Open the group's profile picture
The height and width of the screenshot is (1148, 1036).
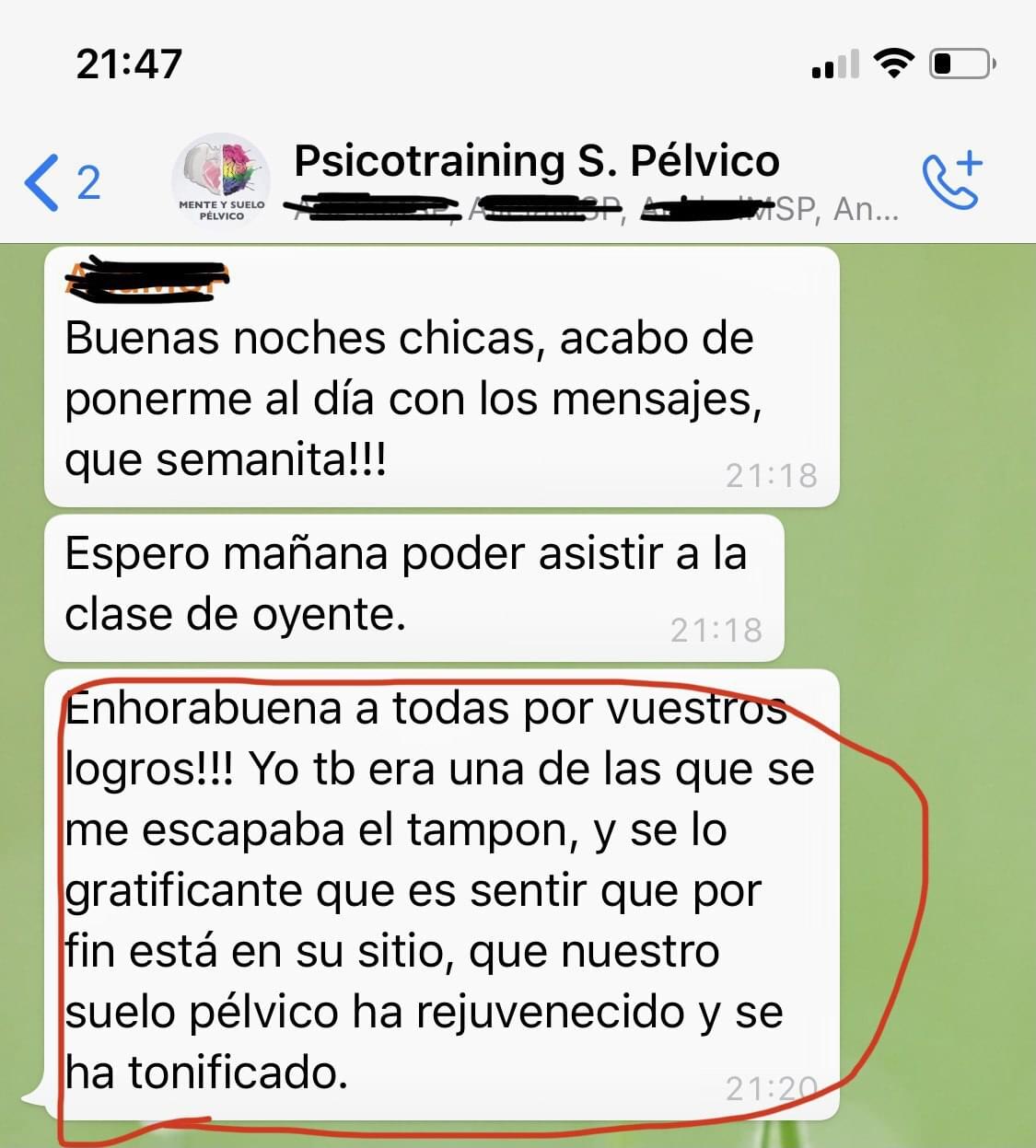click(x=221, y=179)
